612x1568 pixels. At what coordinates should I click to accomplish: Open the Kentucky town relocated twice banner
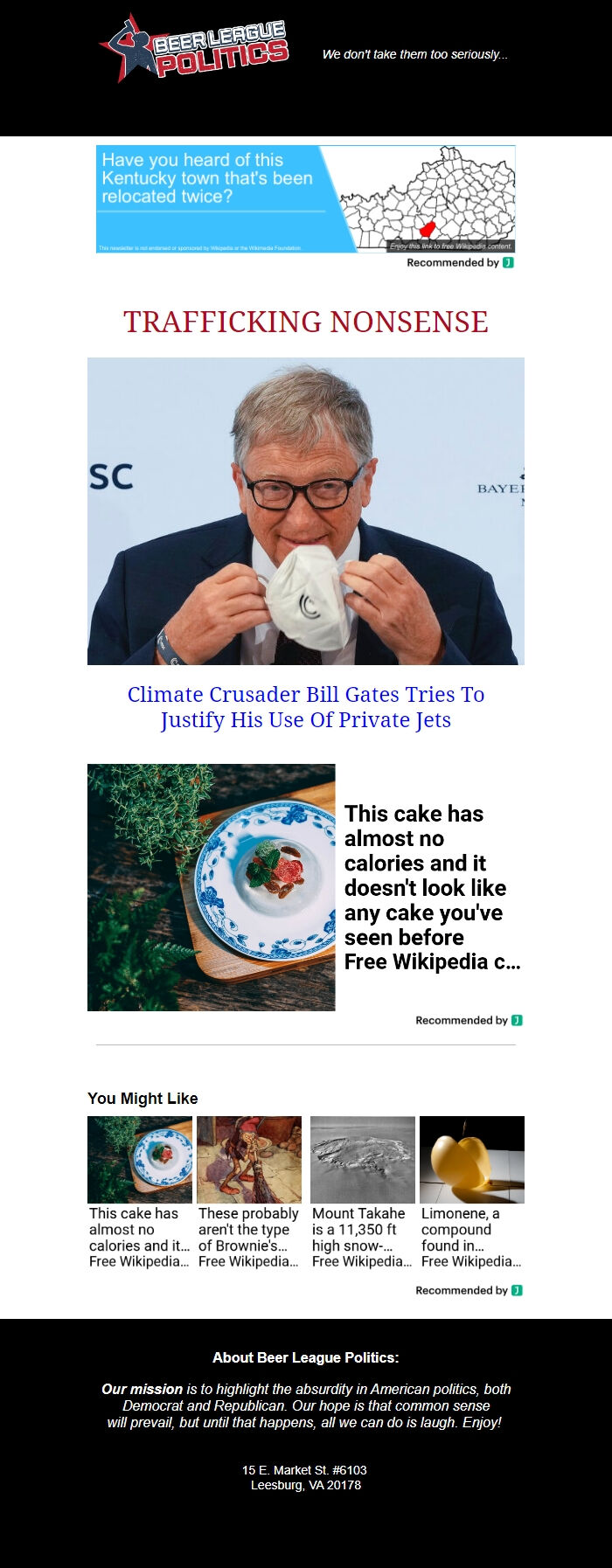point(305,199)
